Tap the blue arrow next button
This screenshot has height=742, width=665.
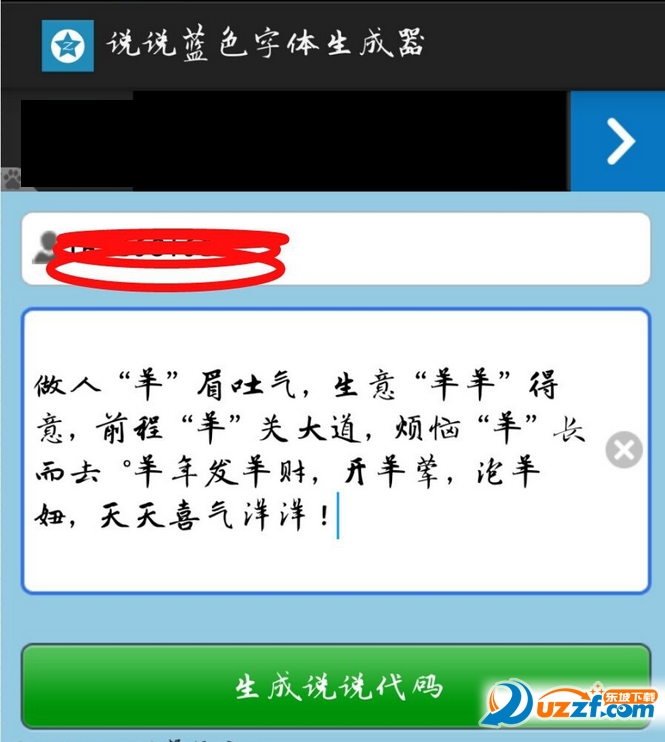(x=618, y=142)
